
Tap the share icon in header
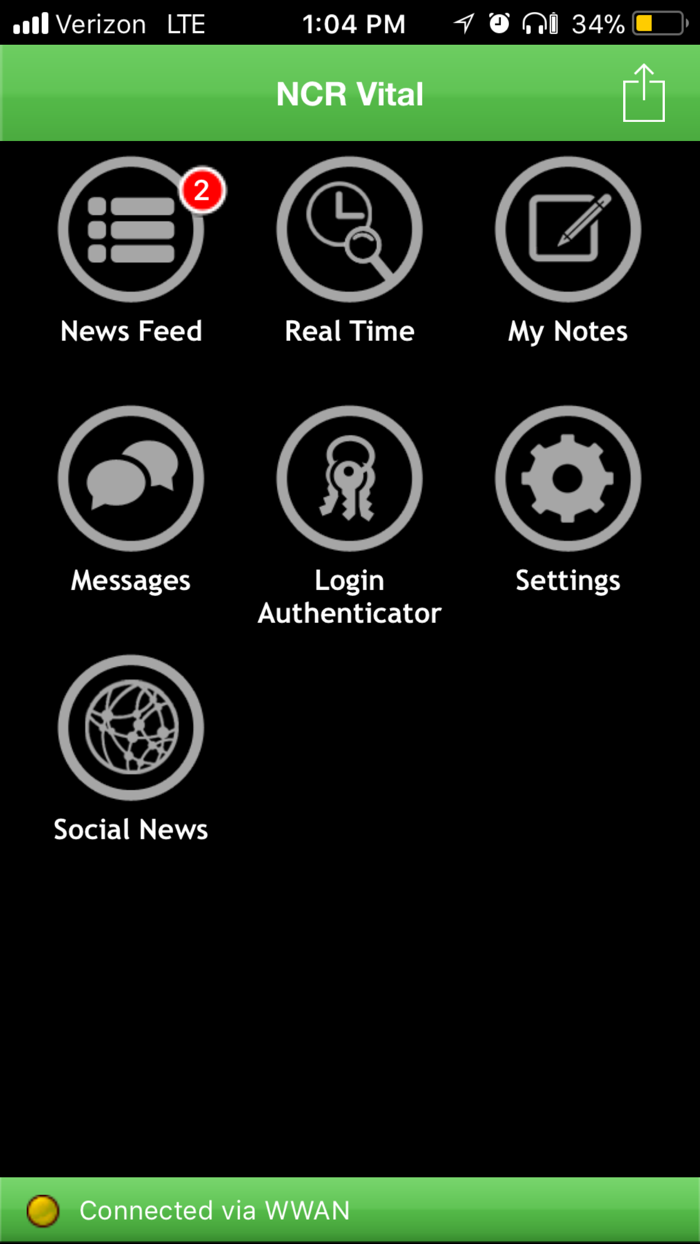tap(643, 93)
